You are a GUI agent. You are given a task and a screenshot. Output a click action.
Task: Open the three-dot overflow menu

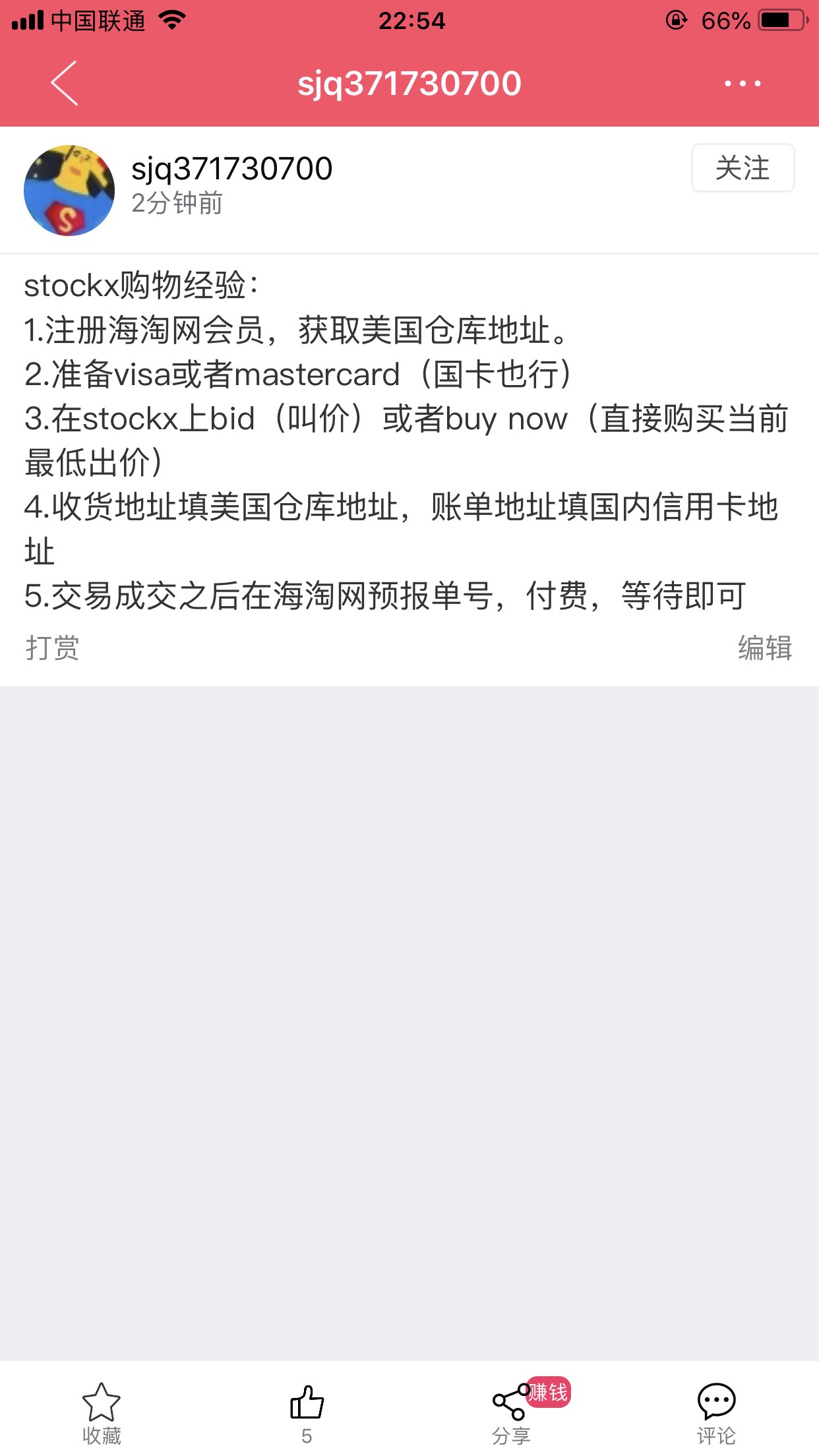pyautogui.click(x=743, y=83)
